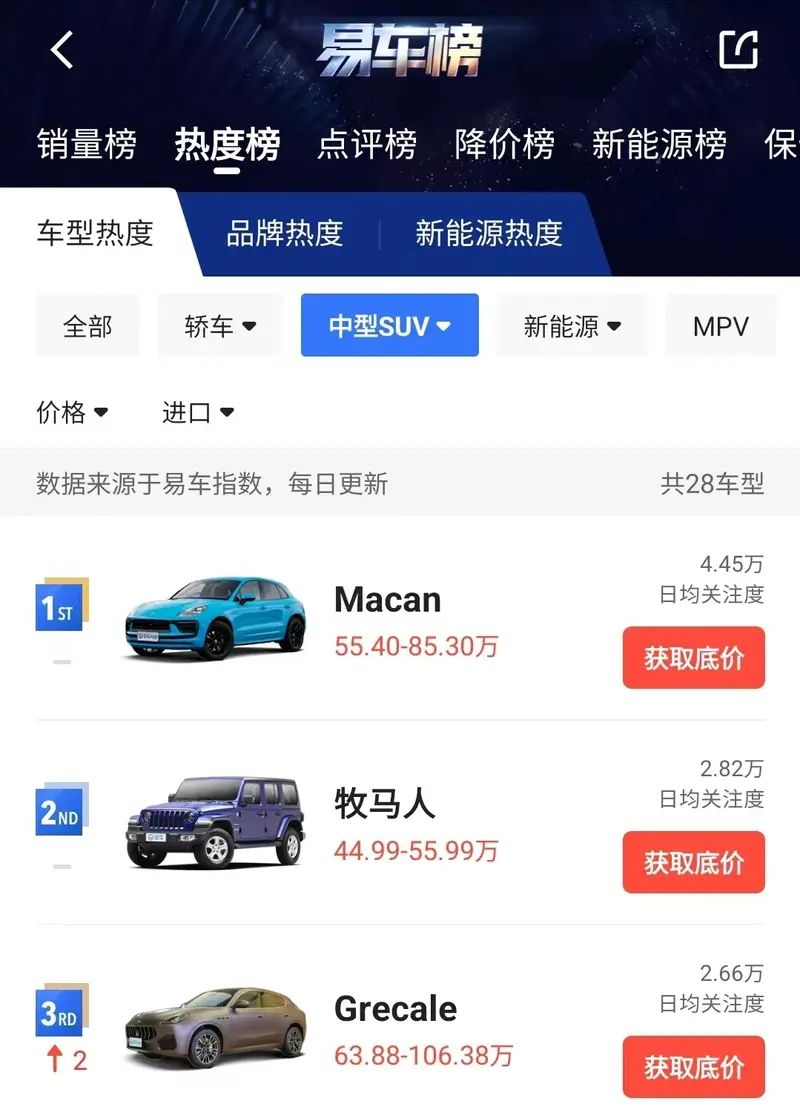This screenshot has height=1118, width=800.
Task: Tap 获取底价 for 牧马人
Action: tap(693, 862)
